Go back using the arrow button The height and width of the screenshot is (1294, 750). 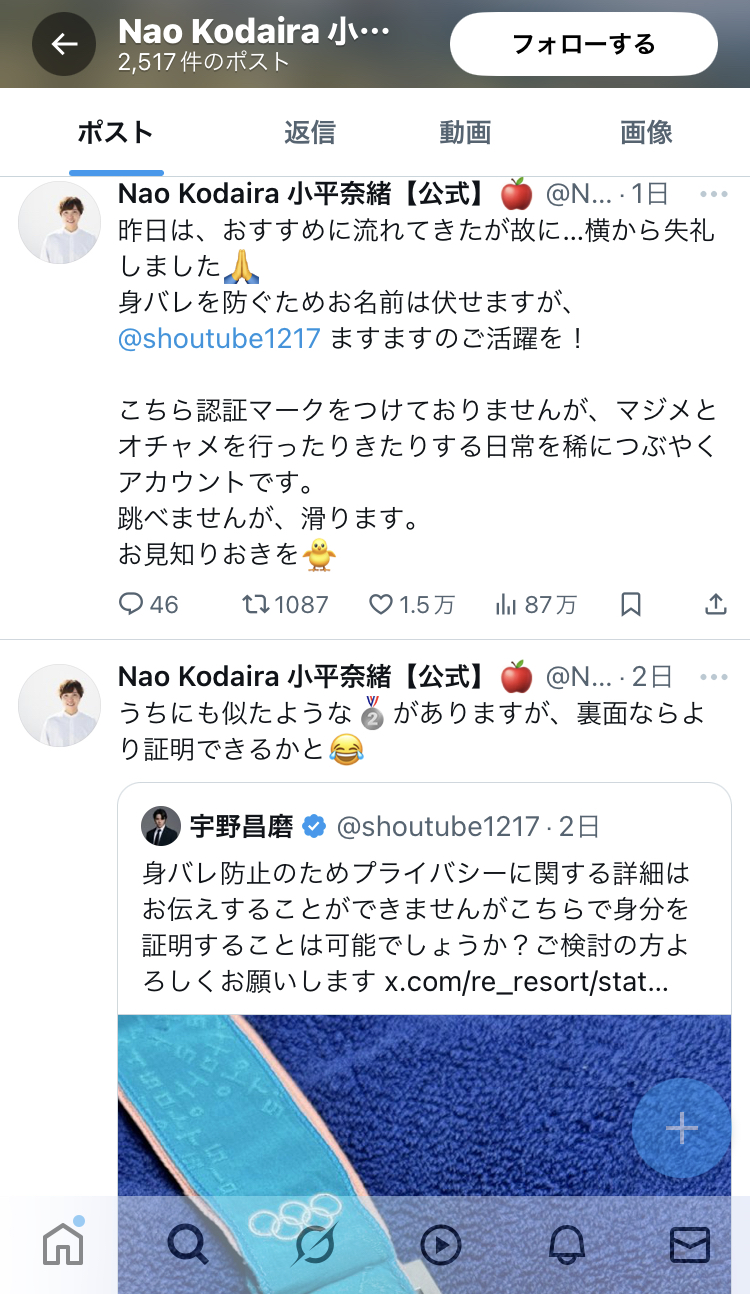click(x=65, y=44)
